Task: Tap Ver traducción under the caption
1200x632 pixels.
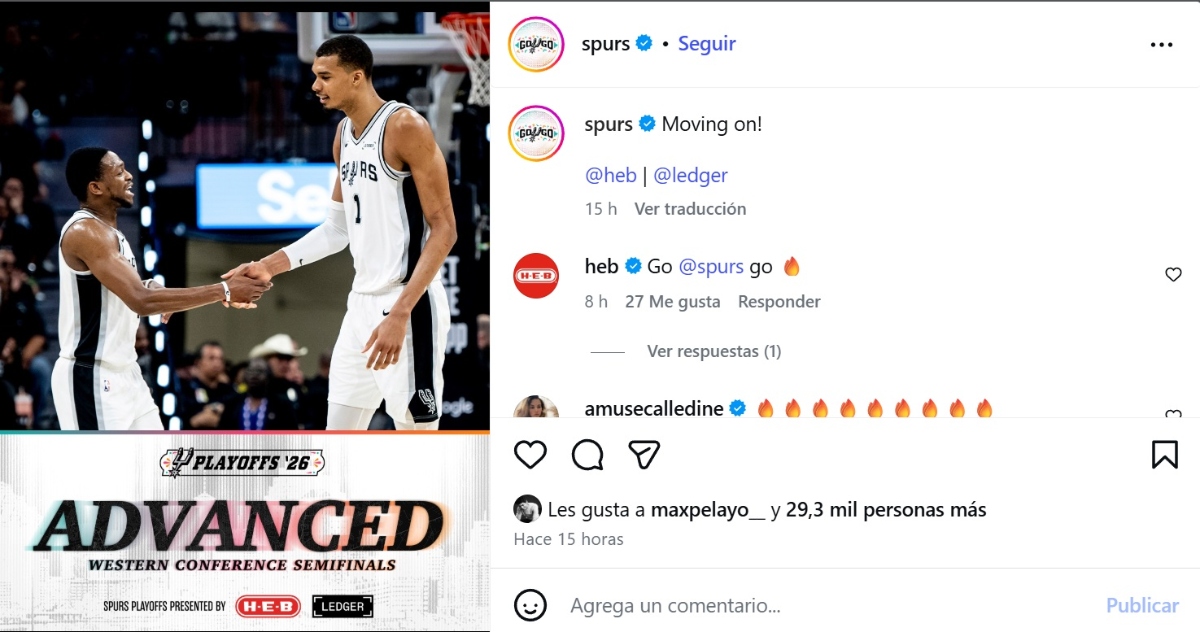Action: 690,209
